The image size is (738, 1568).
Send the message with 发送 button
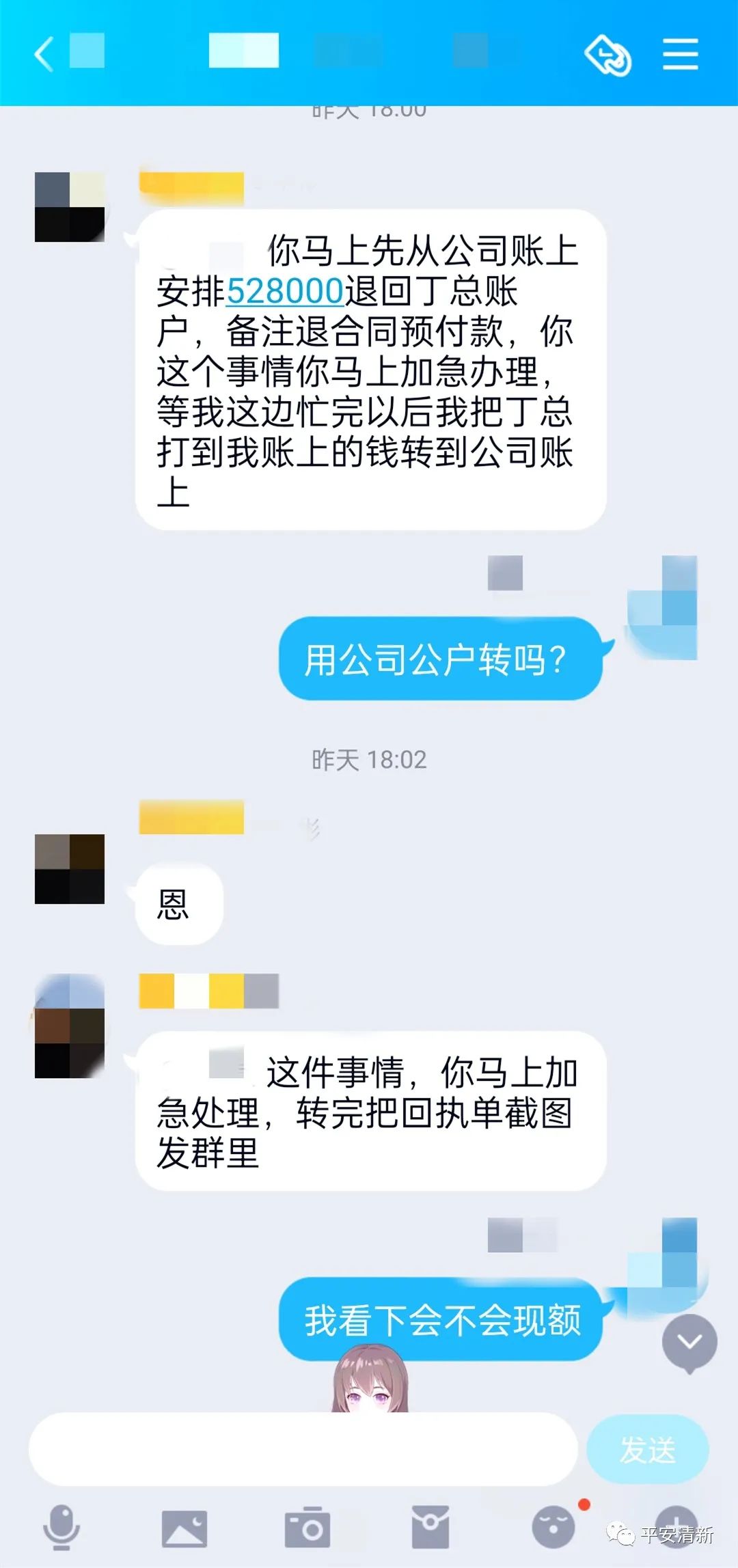click(647, 1448)
